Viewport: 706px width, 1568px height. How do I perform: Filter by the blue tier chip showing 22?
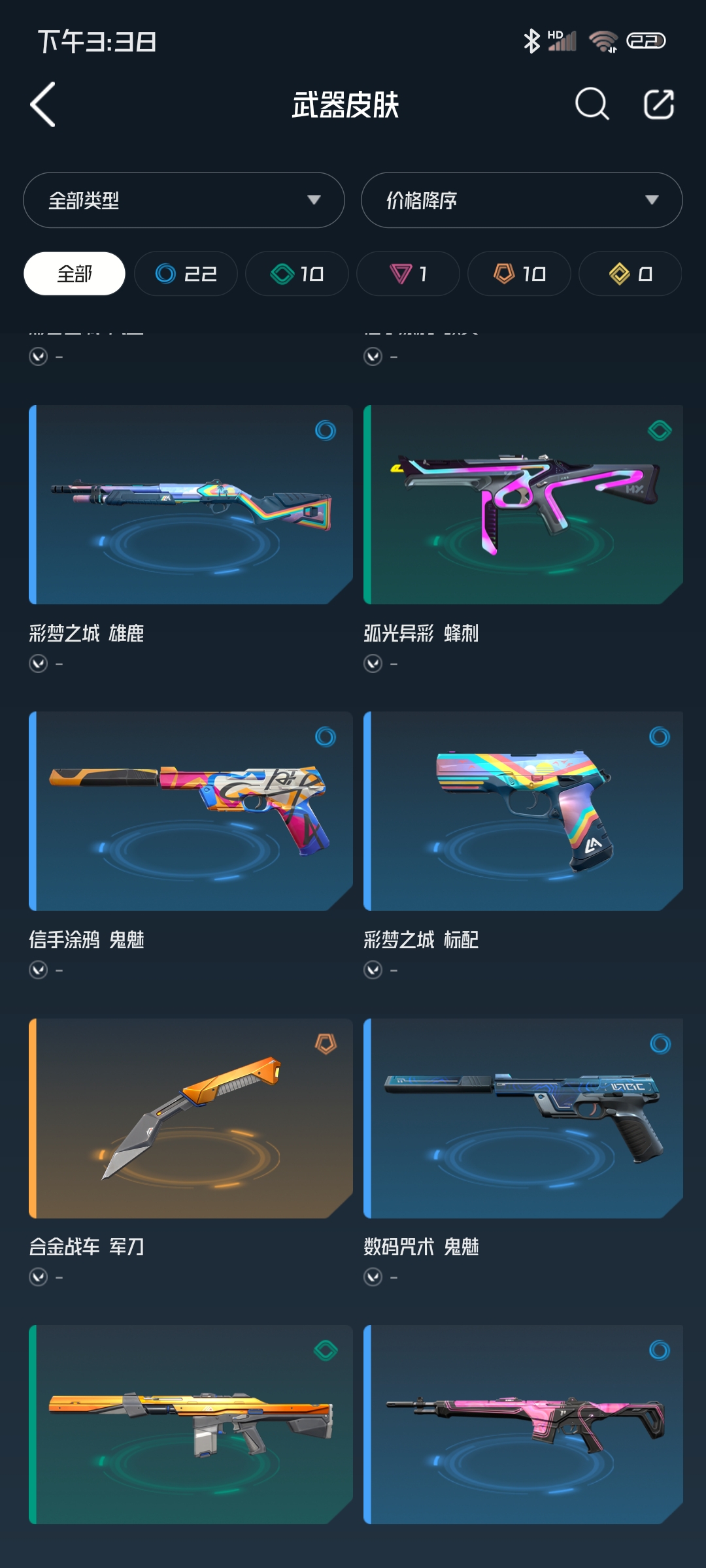tap(186, 274)
